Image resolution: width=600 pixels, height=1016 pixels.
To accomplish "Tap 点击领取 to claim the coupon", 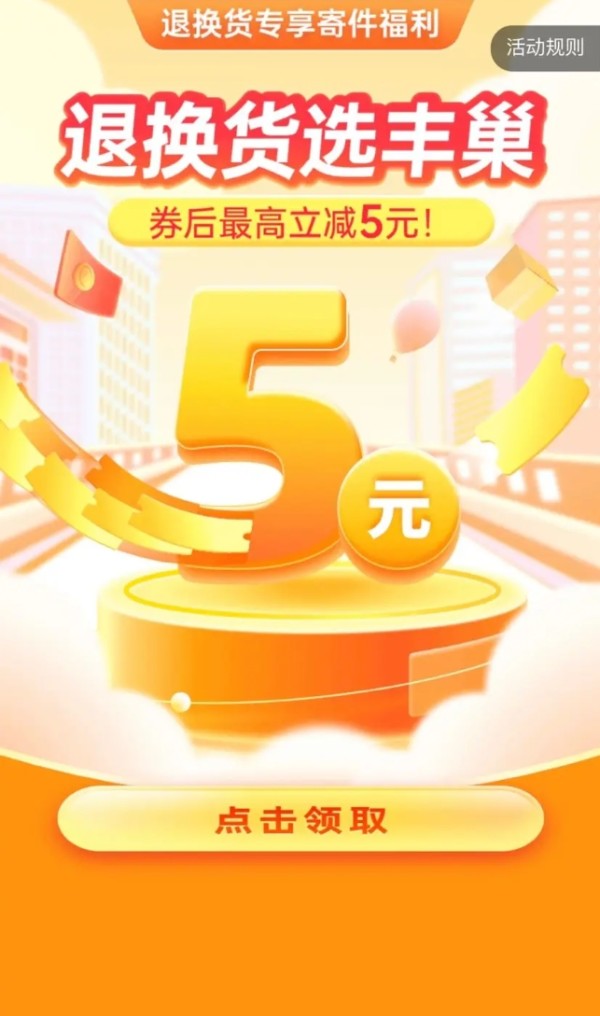I will pyautogui.click(x=301, y=819).
